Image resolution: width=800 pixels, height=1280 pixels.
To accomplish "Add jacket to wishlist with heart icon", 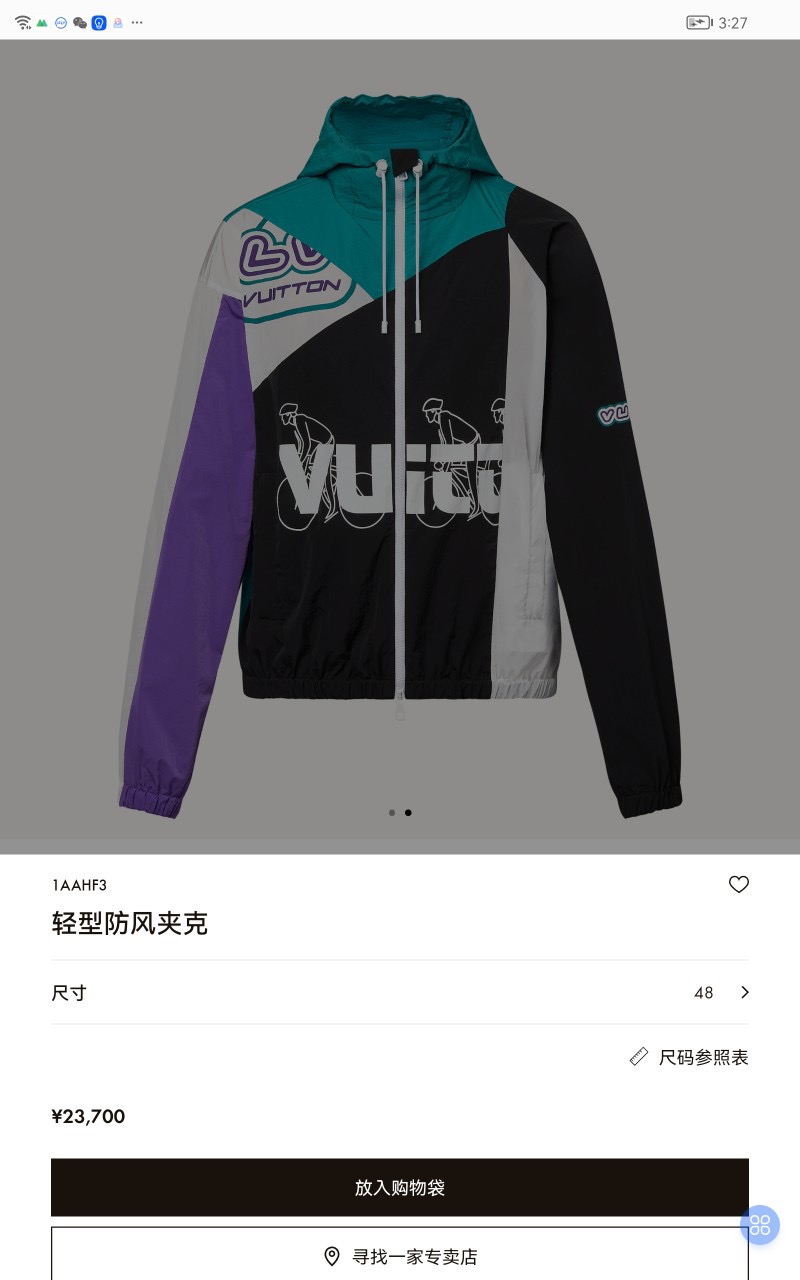I will pos(739,884).
